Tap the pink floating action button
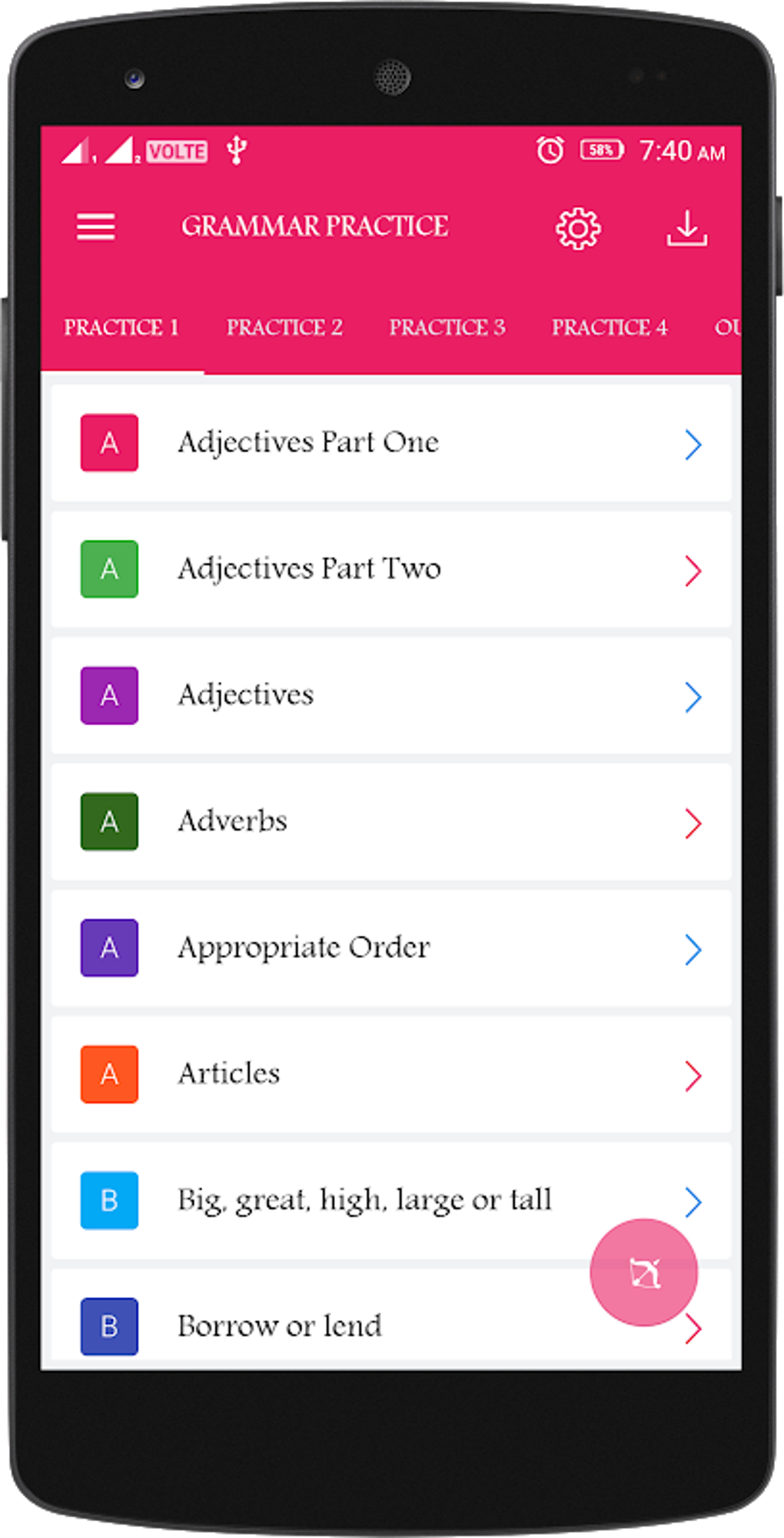 pyautogui.click(x=643, y=1273)
